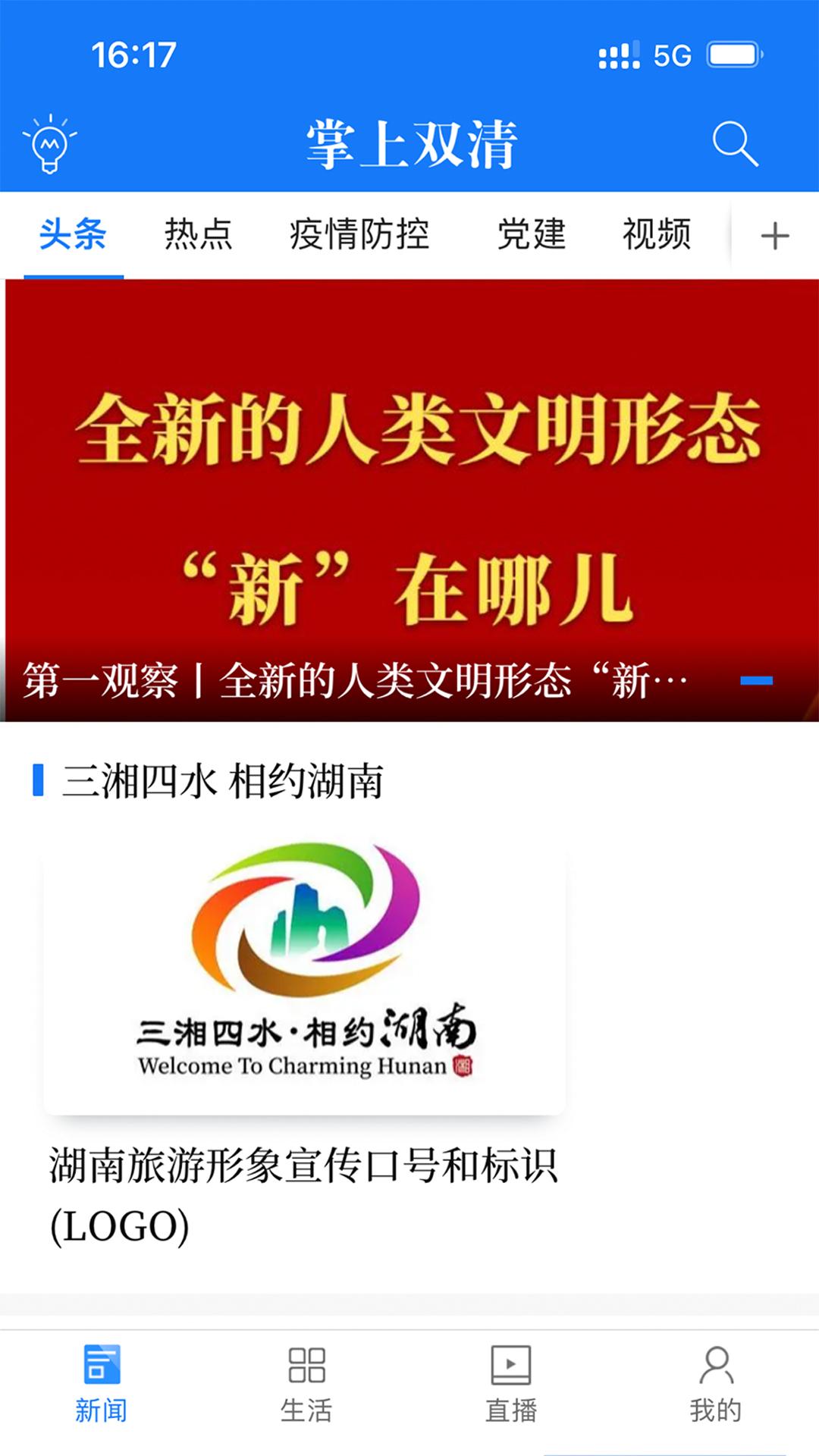Select the 疫情防控 tab

[x=359, y=234]
